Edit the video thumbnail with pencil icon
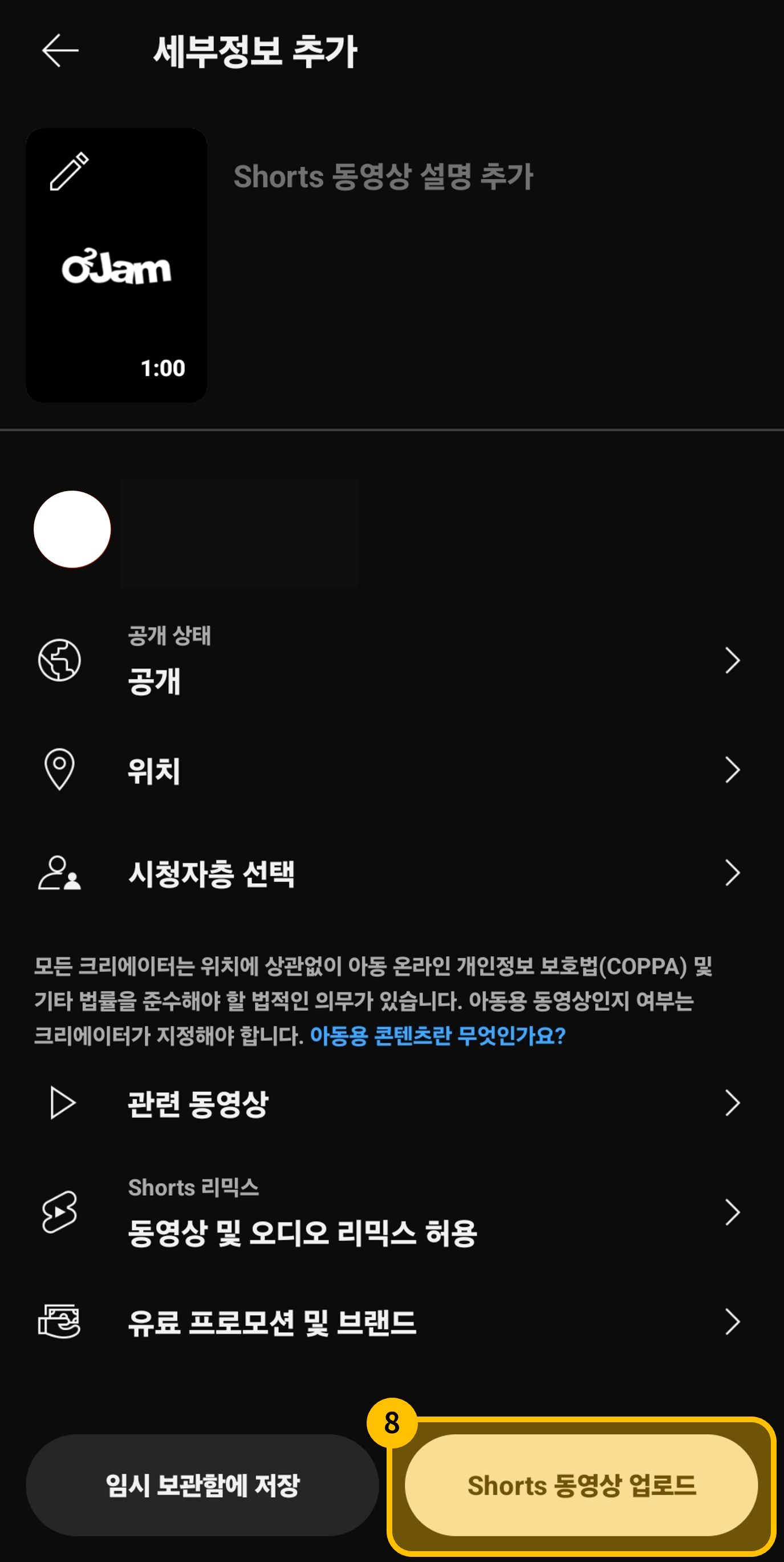784x1562 pixels. (x=69, y=172)
